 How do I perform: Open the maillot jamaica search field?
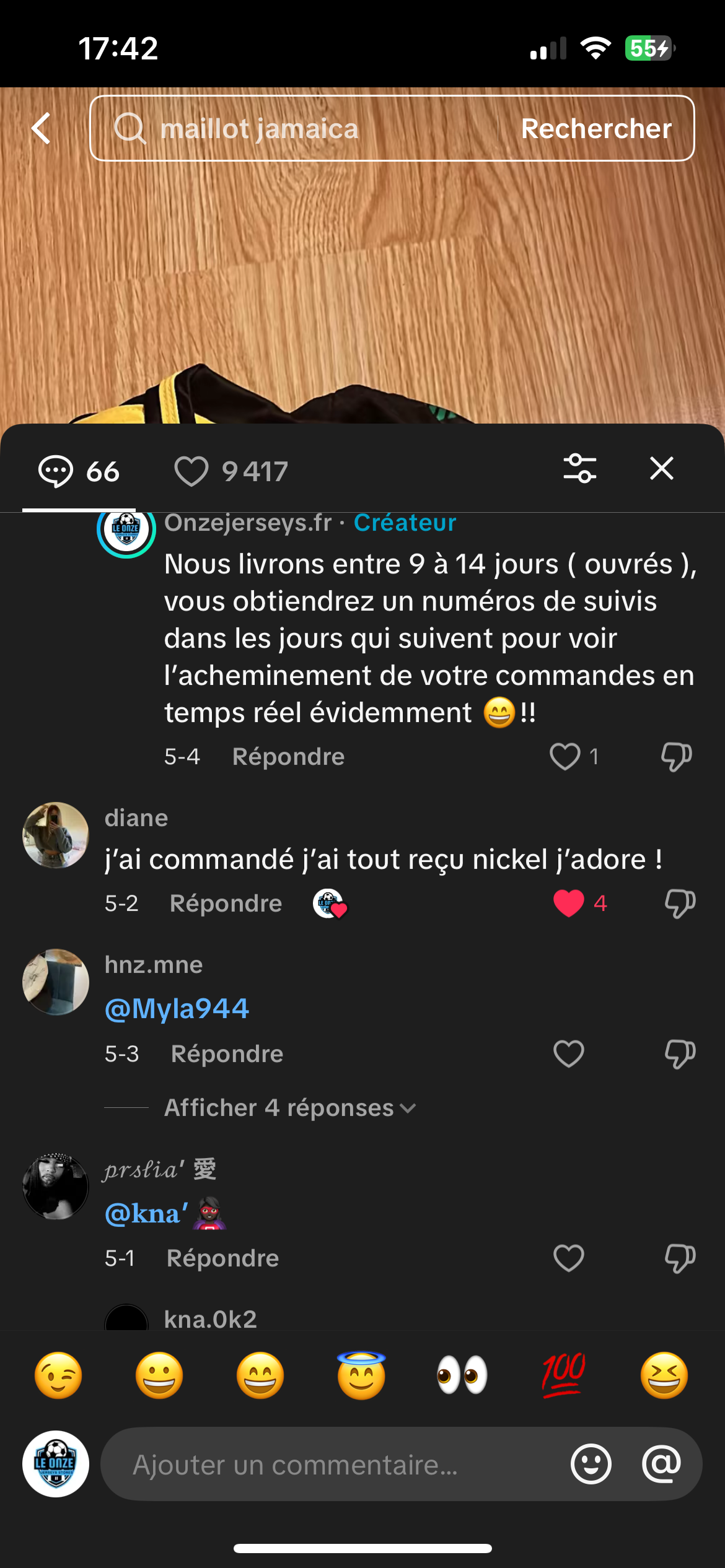pos(297,129)
